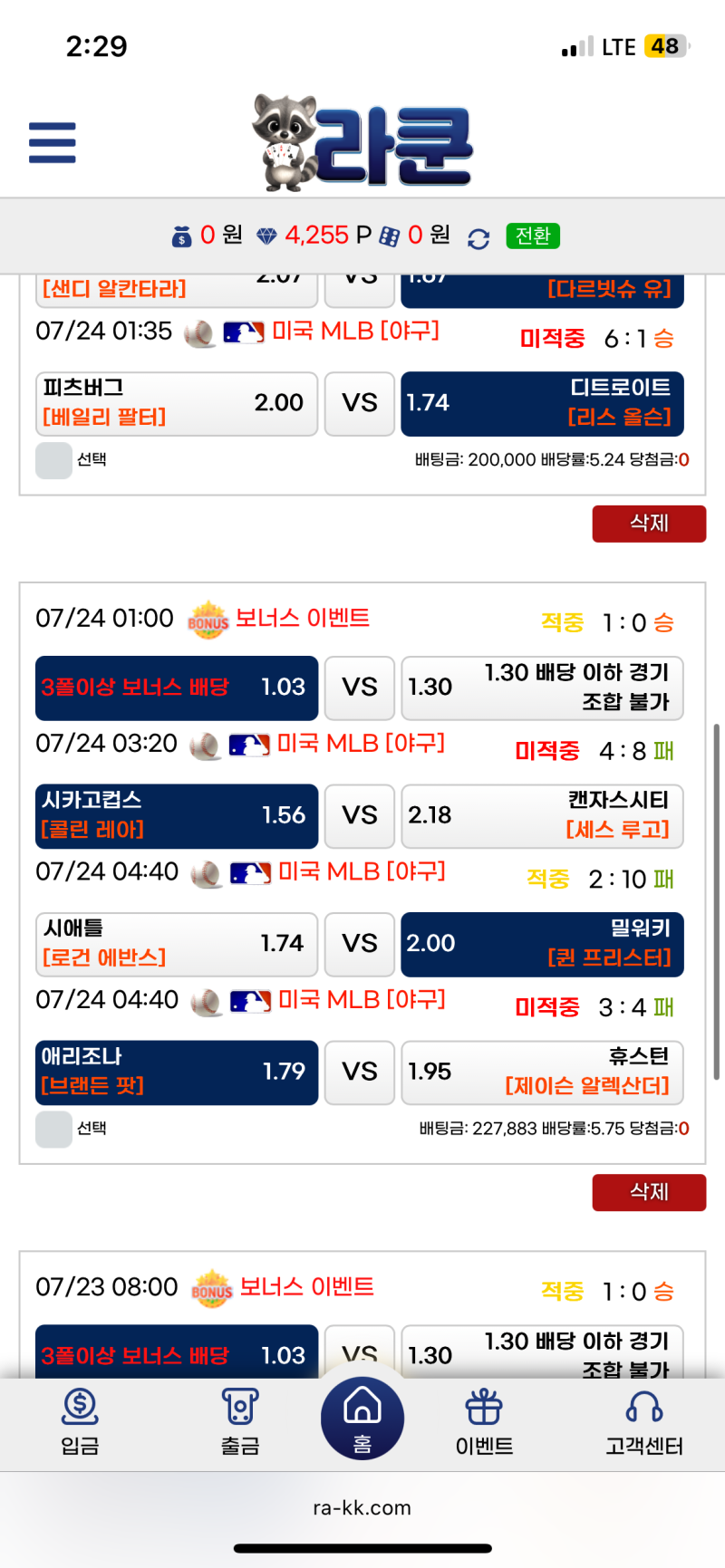Check the 선택 checkbox on the Pittsburgh bet slip
The image size is (725, 1568).
(x=53, y=460)
